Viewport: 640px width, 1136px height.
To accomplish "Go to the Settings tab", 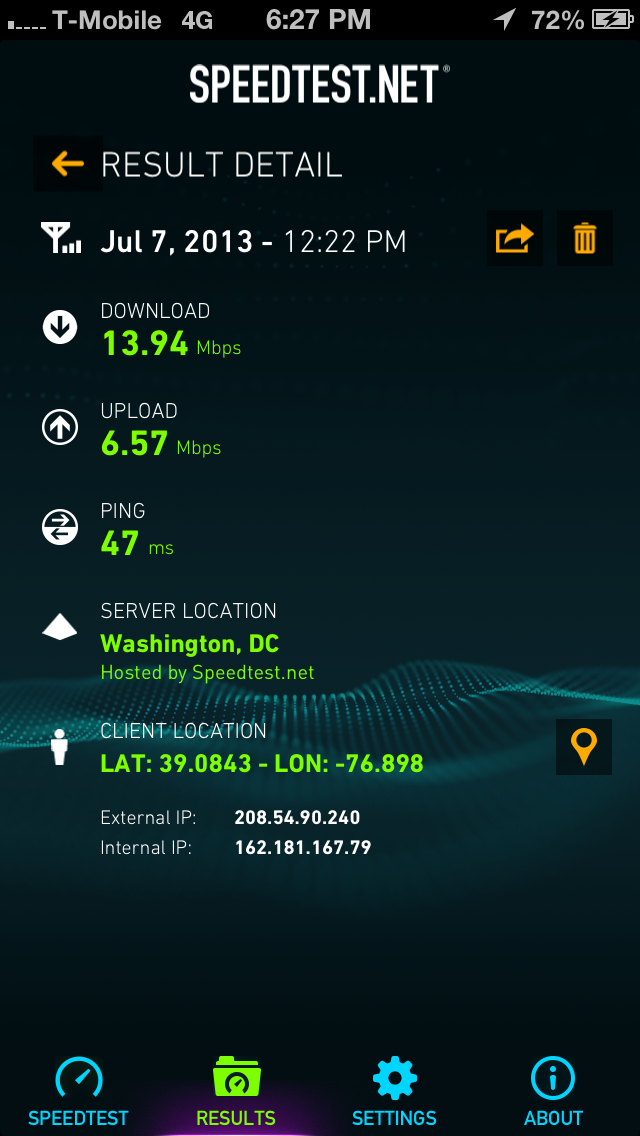I will [394, 1092].
